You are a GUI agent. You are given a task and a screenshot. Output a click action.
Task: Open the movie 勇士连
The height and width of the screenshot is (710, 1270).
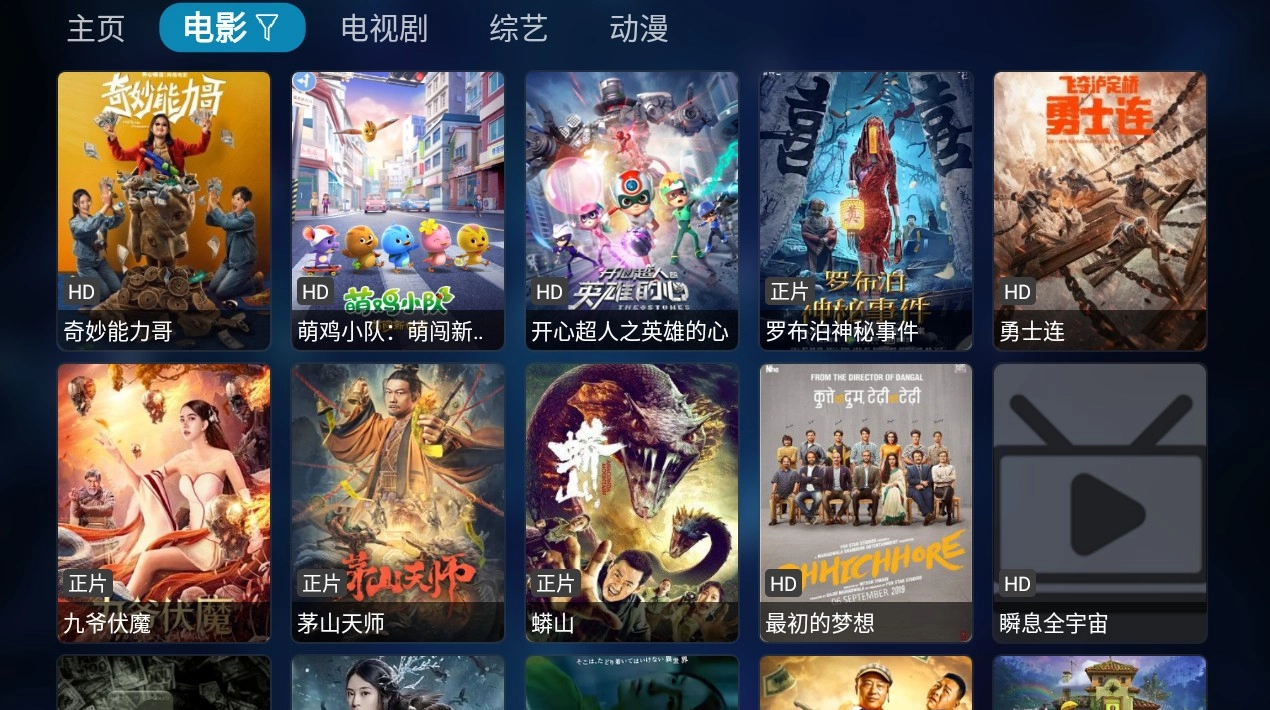1100,210
